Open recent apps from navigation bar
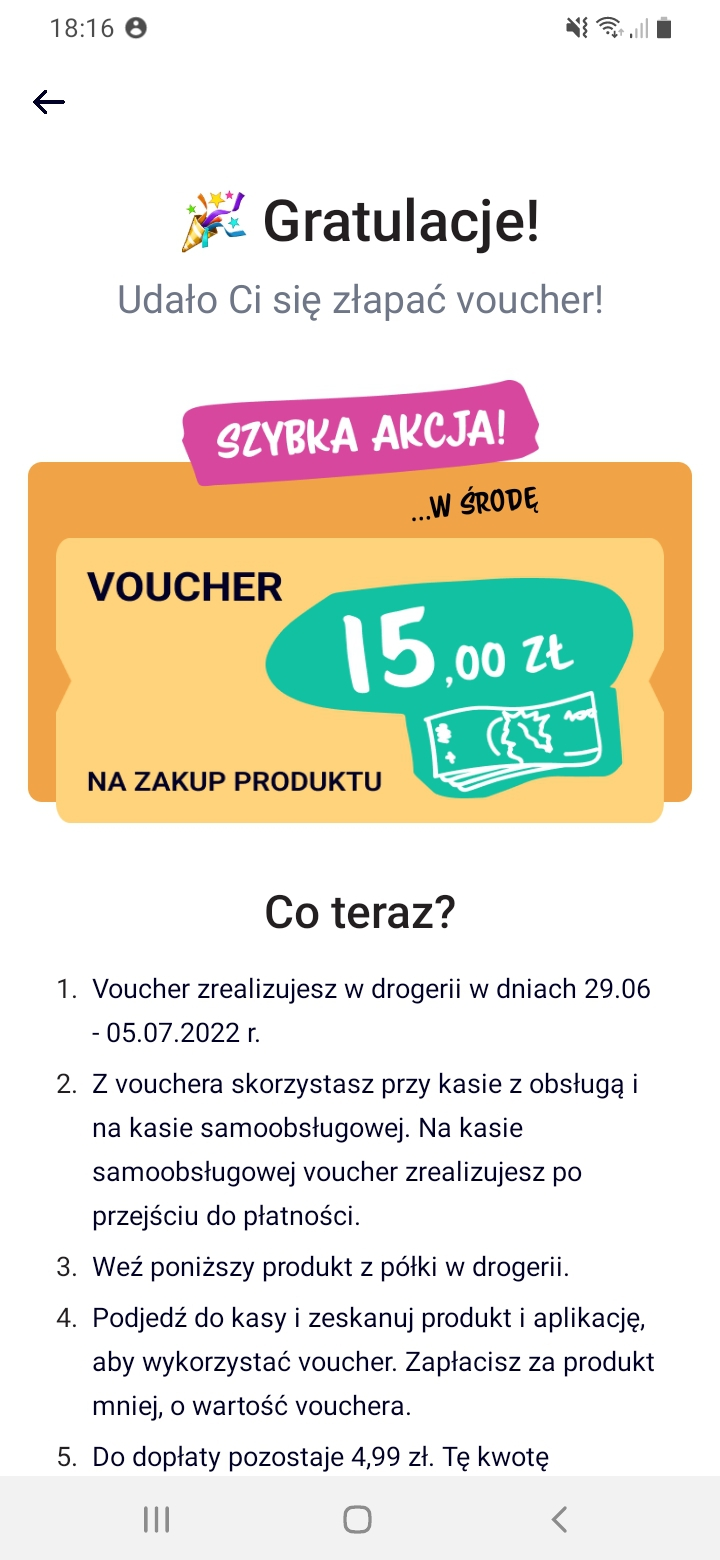 (156, 1520)
